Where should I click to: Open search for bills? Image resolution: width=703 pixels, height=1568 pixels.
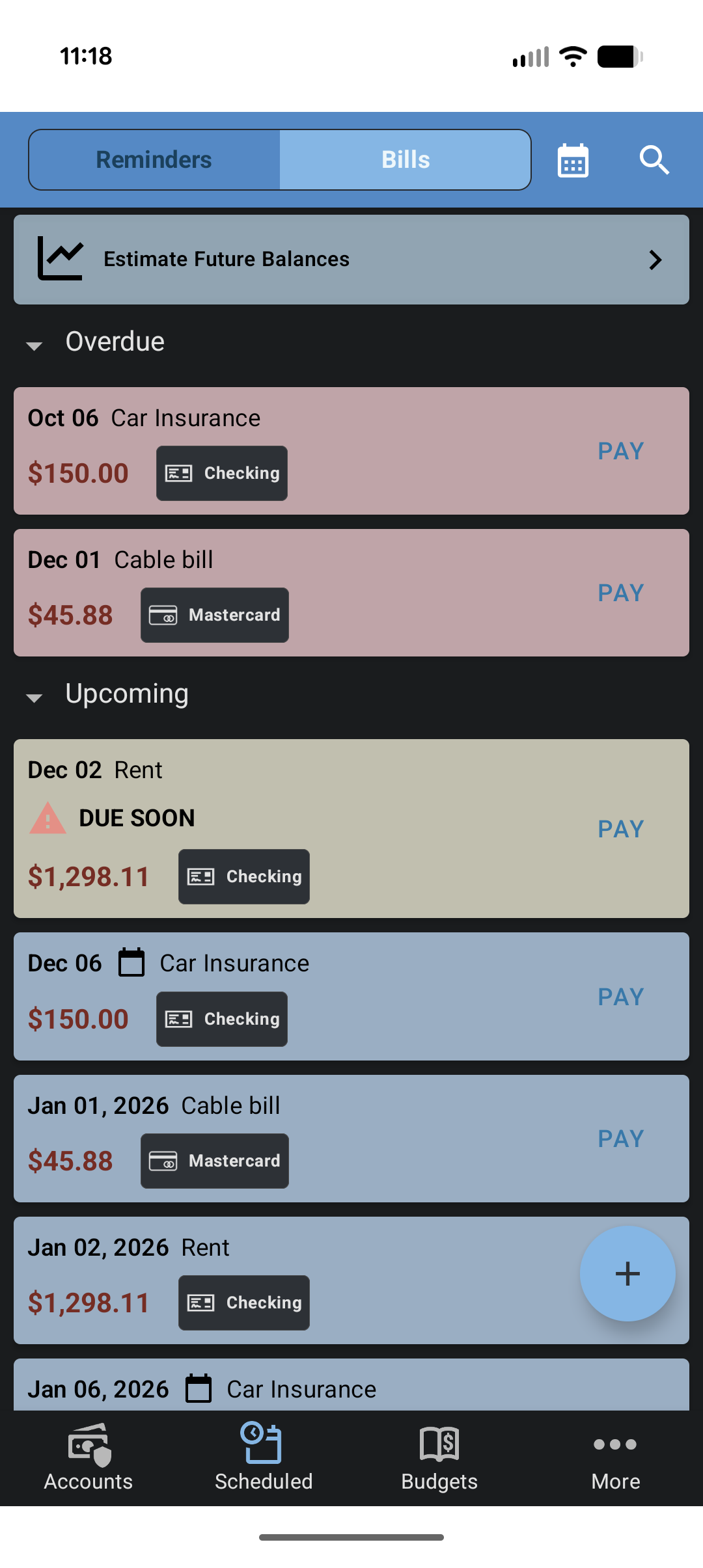point(654,160)
